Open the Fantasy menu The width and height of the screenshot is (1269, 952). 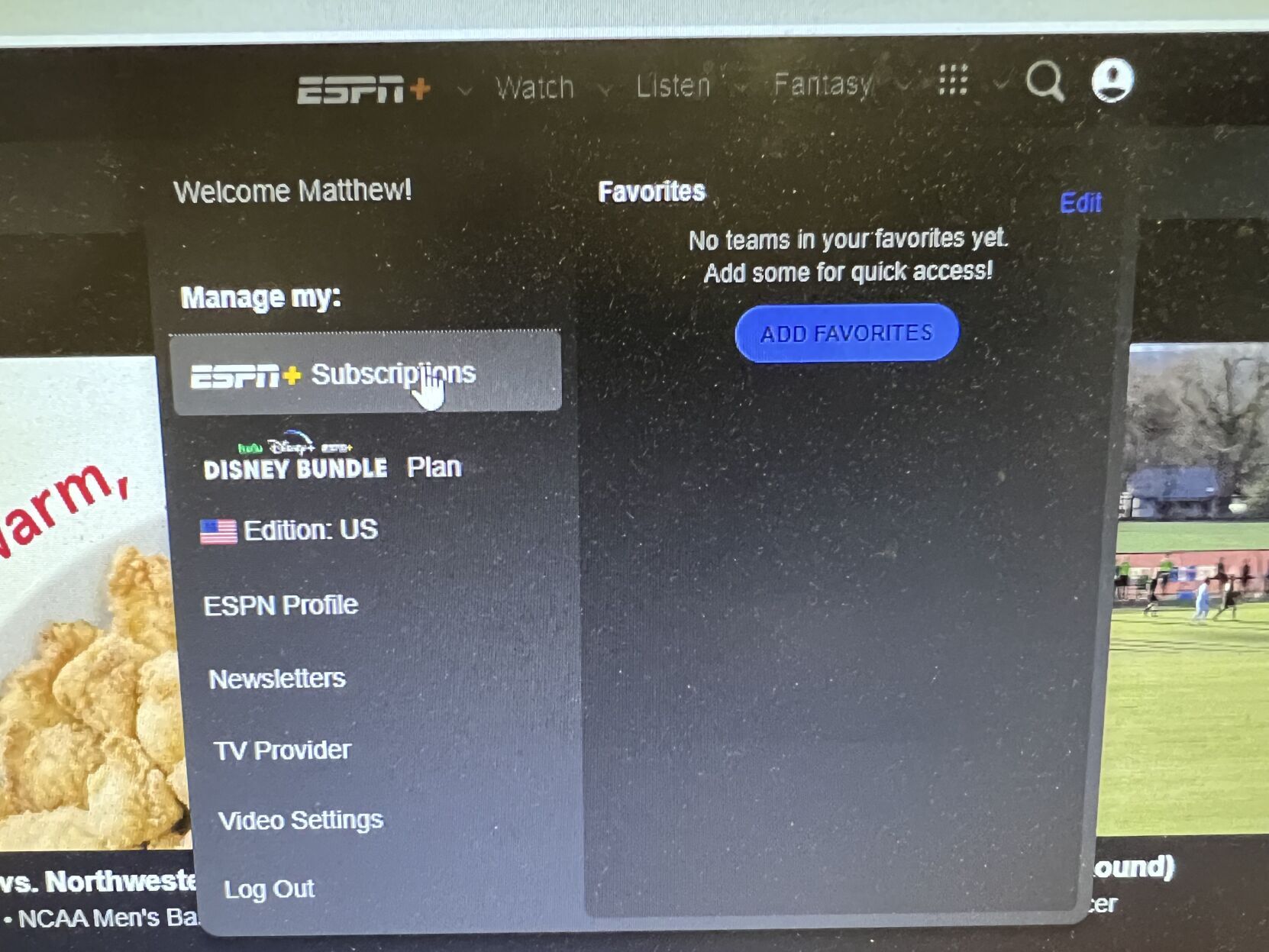point(823,84)
